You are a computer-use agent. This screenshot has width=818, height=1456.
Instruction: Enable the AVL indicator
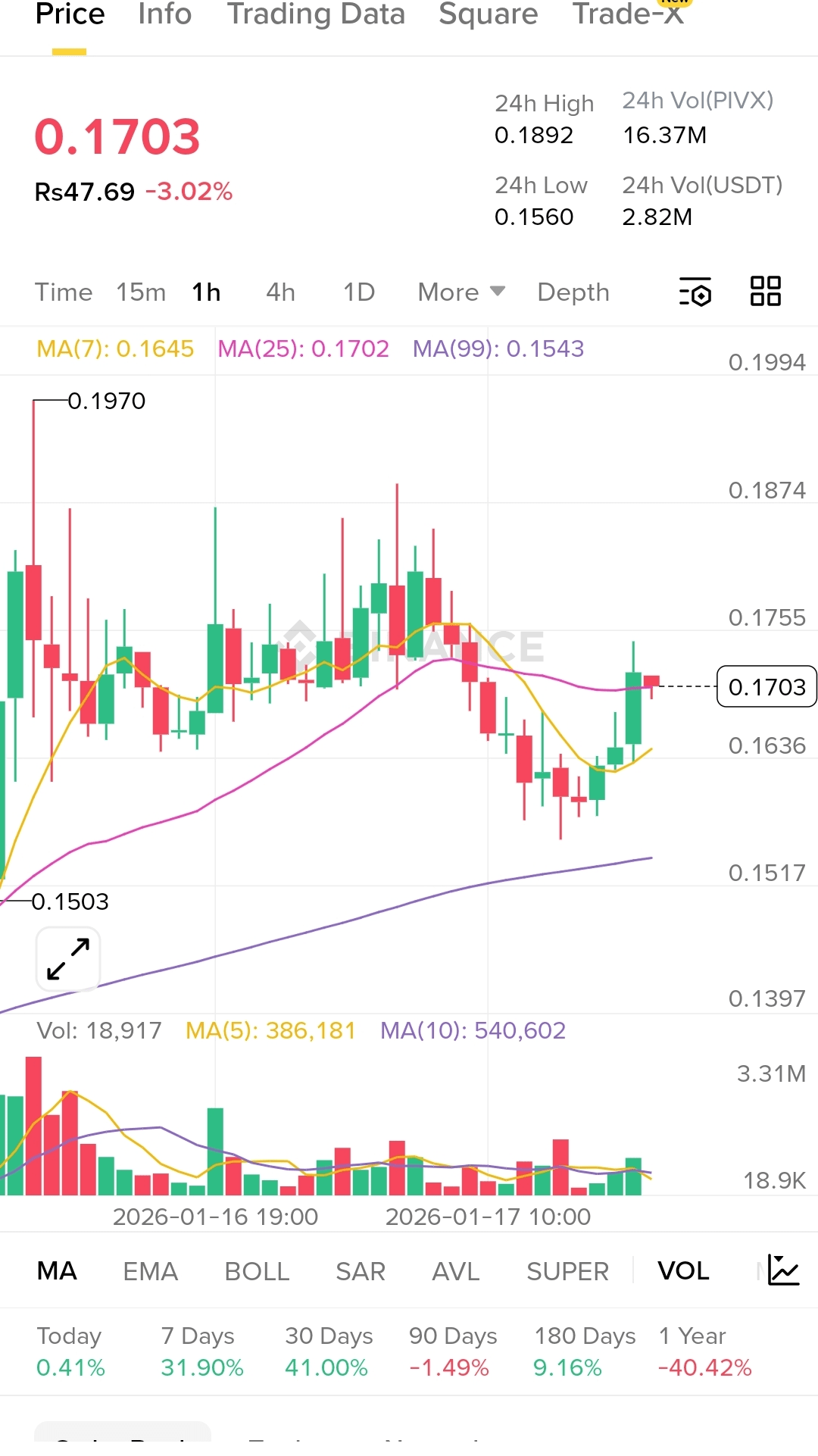coord(456,1271)
